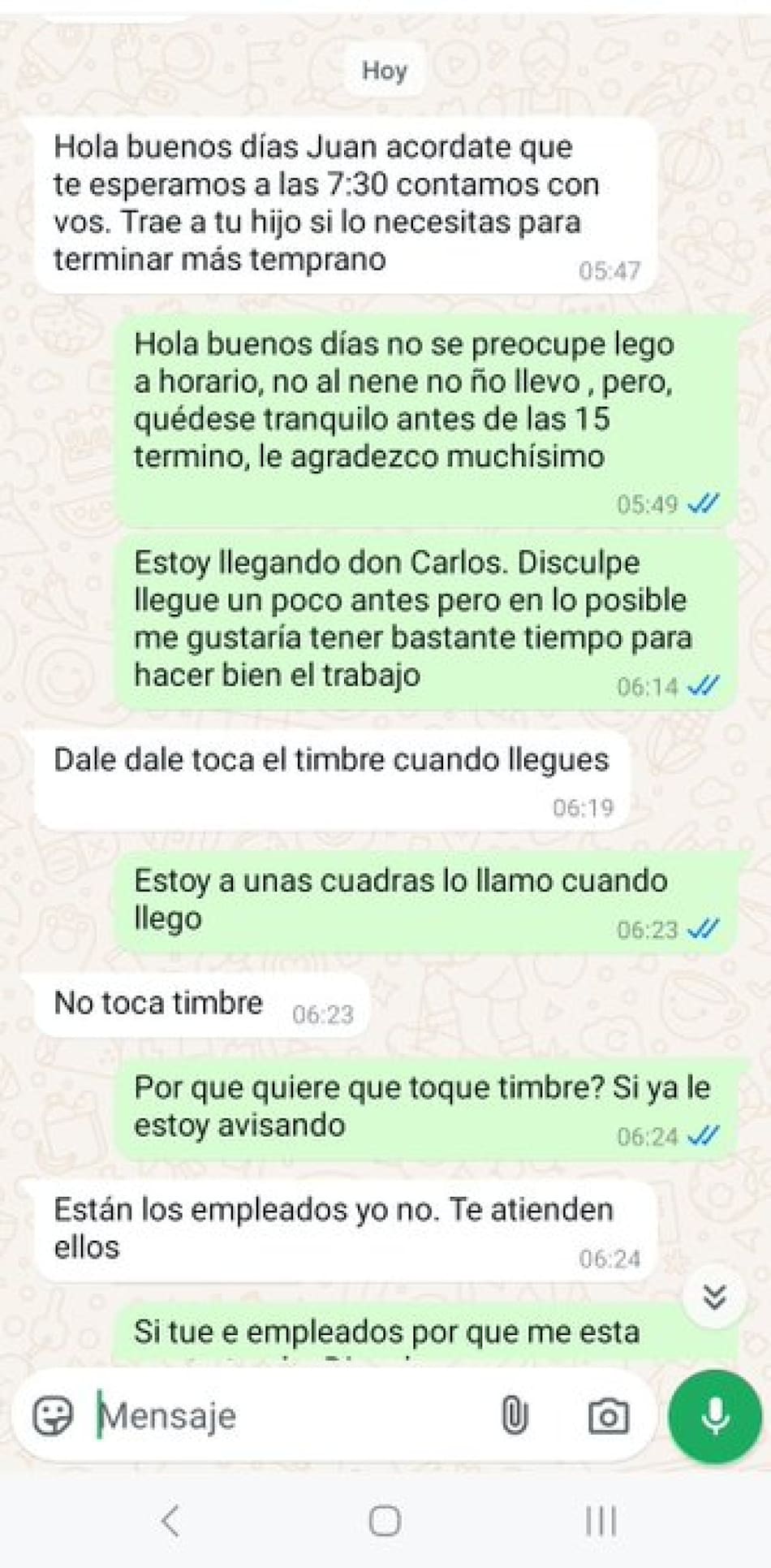This screenshot has width=771, height=1568.
Task: Tap the Mensaje text field
Action: (284, 1417)
